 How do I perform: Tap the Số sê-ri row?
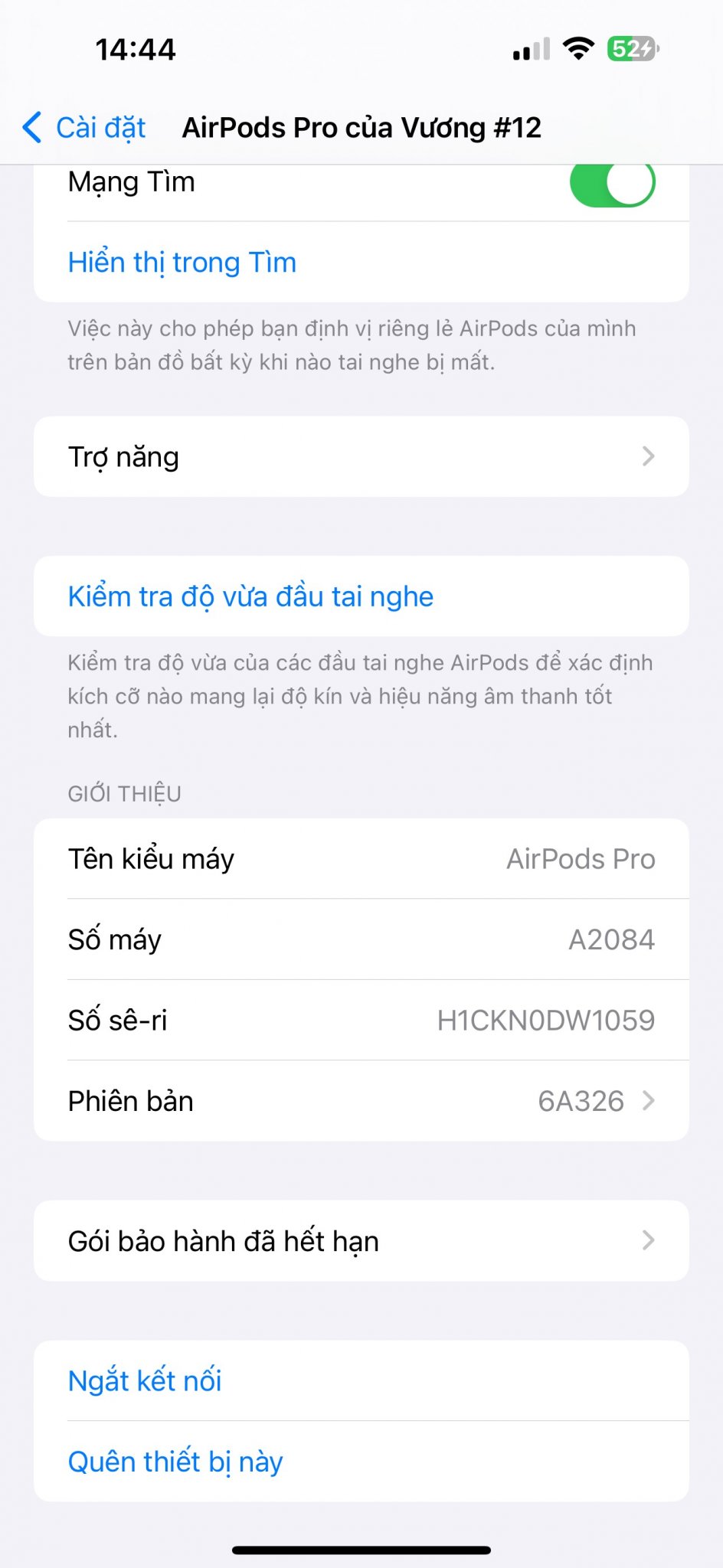click(361, 1020)
